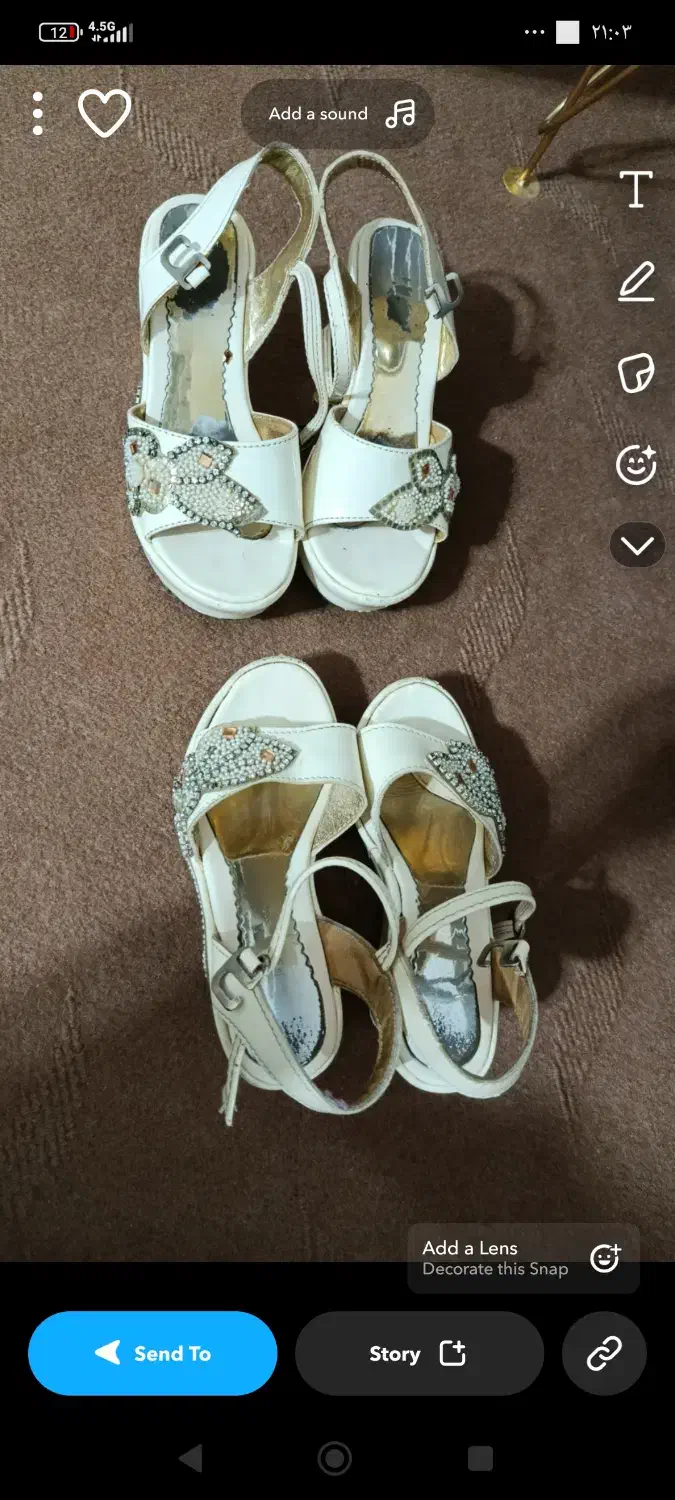Viewport: 675px width, 1500px height.
Task: Open the smiley face lens tool
Action: click(x=636, y=464)
